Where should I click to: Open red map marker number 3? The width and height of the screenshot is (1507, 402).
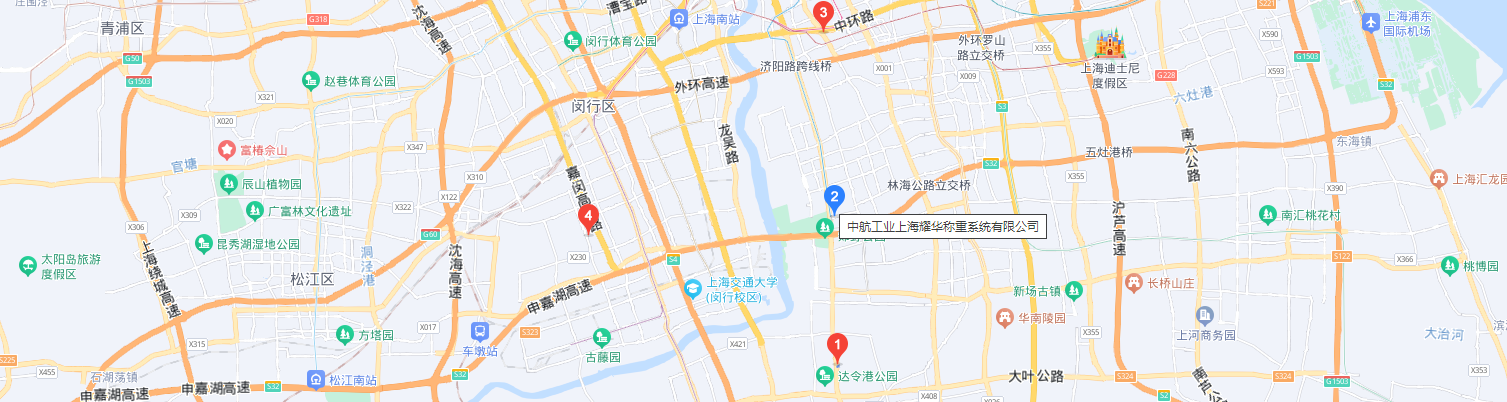point(823,15)
